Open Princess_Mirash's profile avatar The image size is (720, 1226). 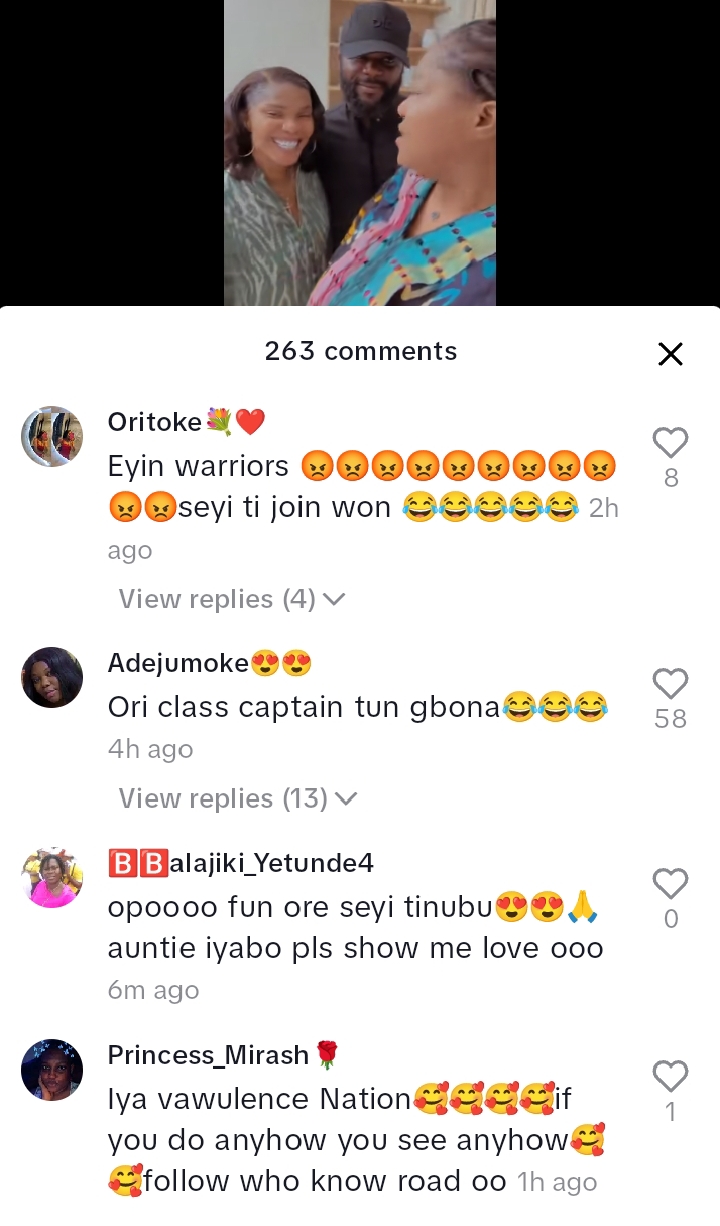point(52,1070)
